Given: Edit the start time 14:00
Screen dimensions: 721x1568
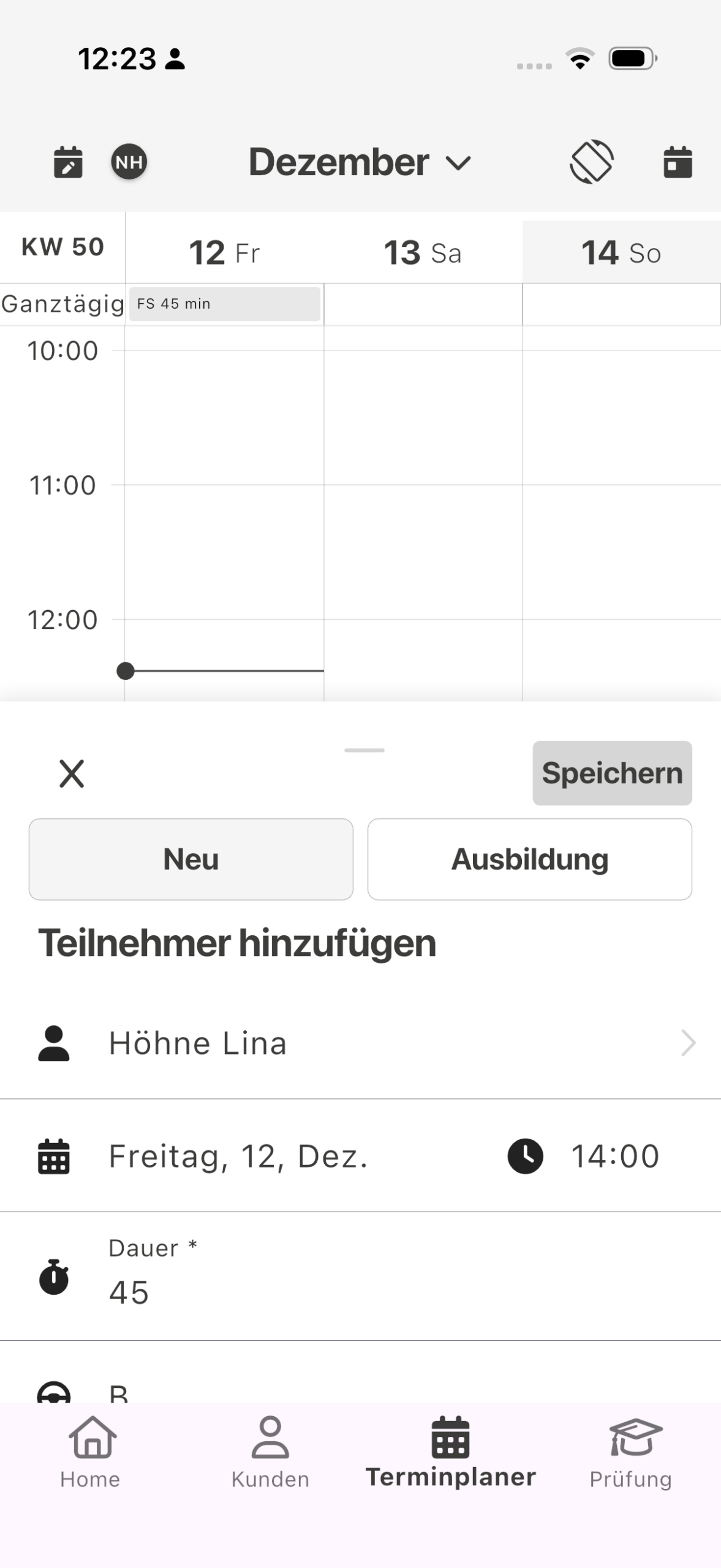Looking at the screenshot, I should pos(614,1156).
